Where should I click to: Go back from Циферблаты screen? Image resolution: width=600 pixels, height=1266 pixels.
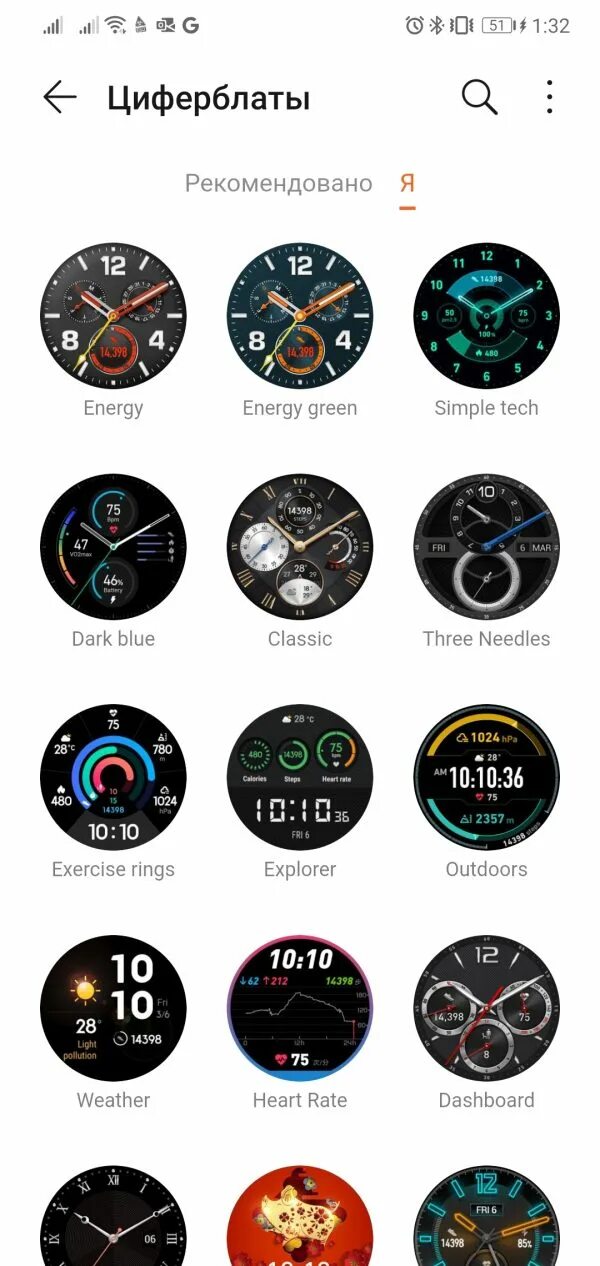60,97
